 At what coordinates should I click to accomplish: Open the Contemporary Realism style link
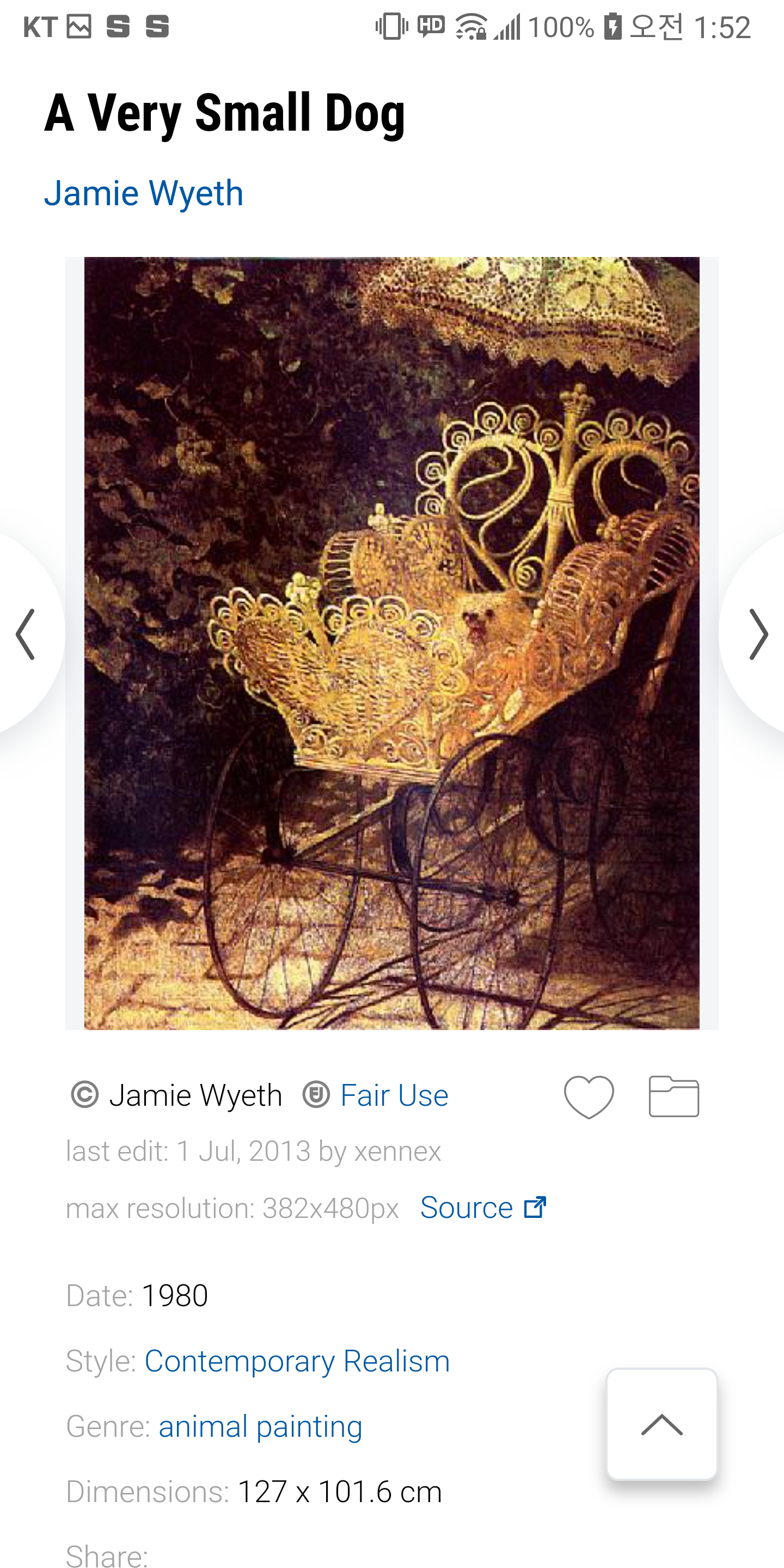(x=297, y=1361)
